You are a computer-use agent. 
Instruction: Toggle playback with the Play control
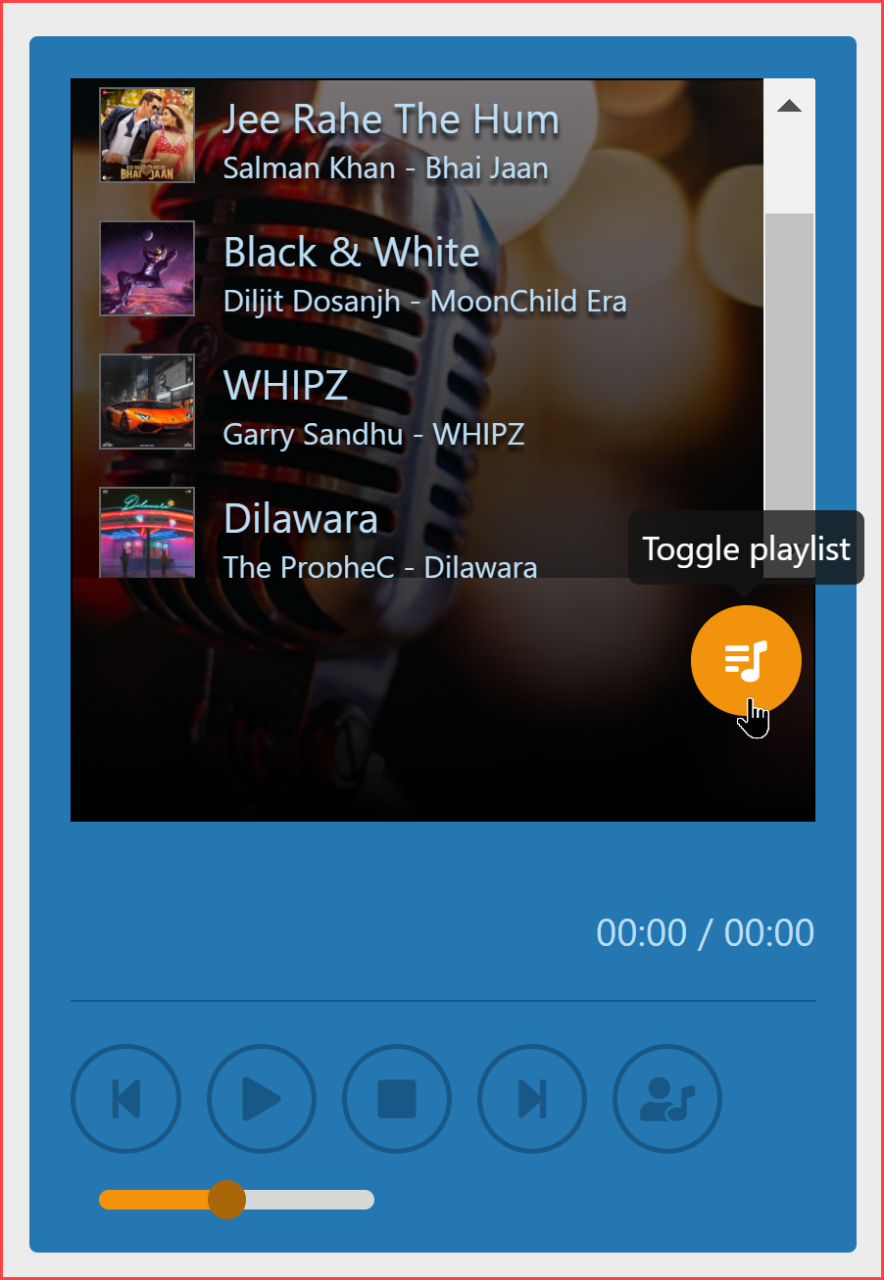pos(261,1097)
